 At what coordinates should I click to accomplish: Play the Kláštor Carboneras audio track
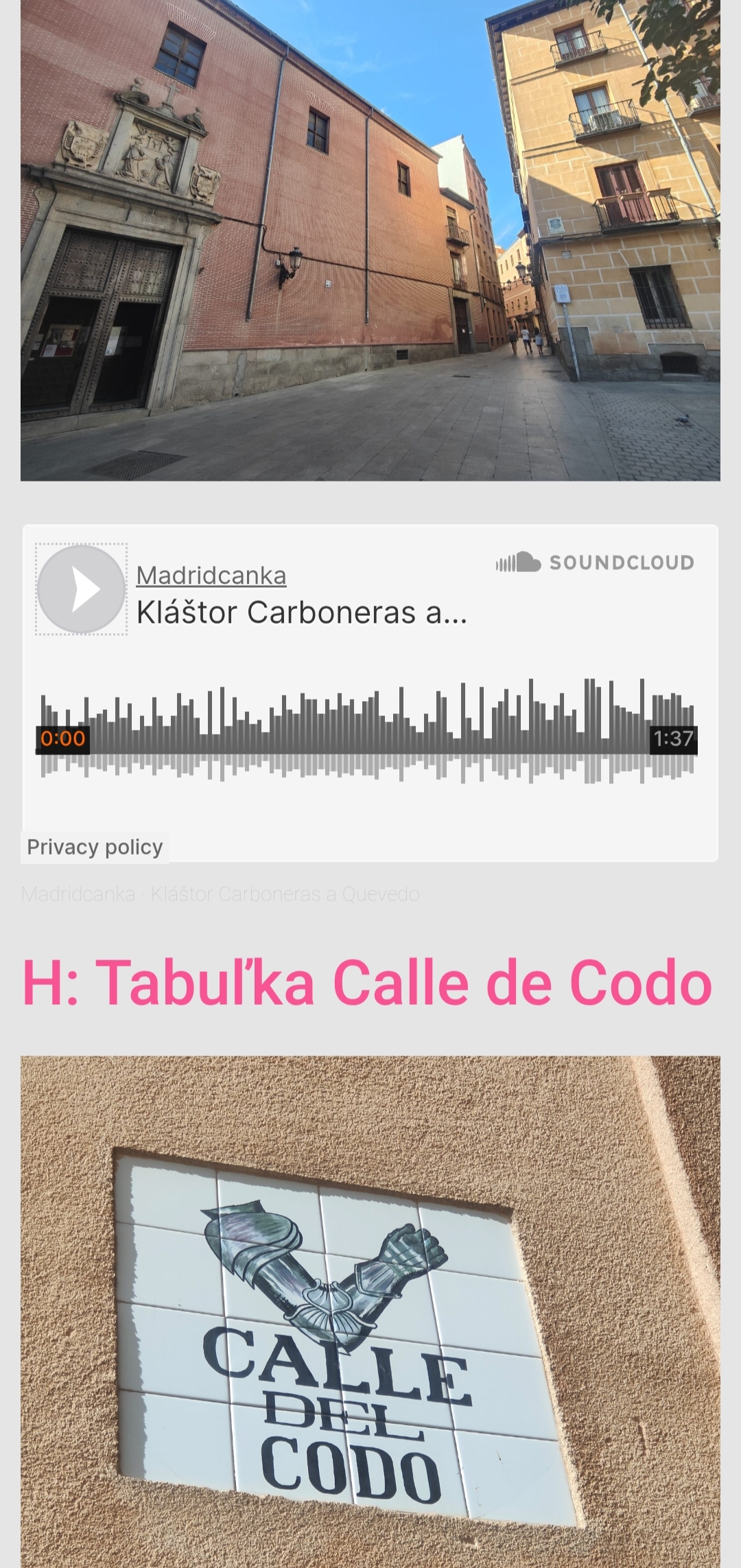tap(82, 589)
